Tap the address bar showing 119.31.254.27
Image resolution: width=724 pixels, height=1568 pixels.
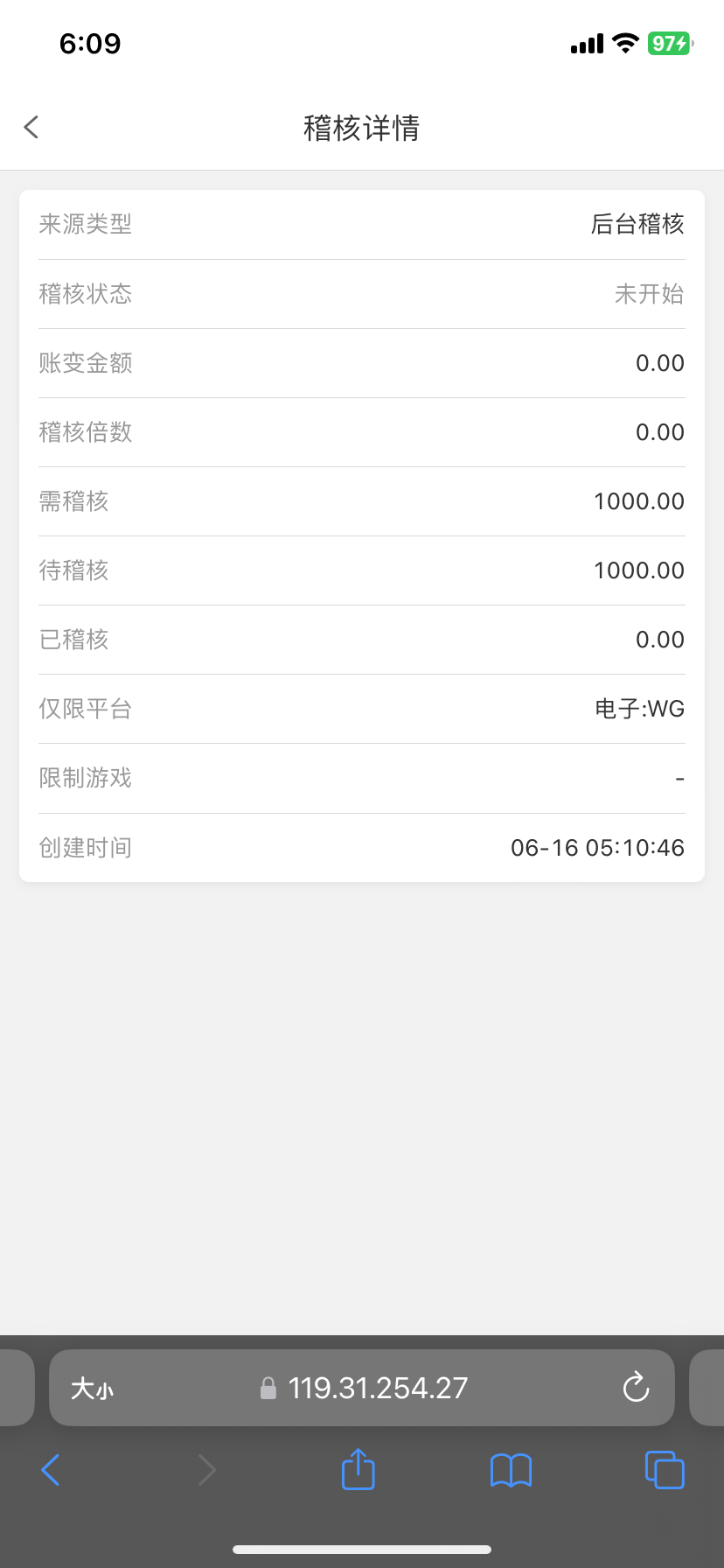pyautogui.click(x=378, y=1389)
